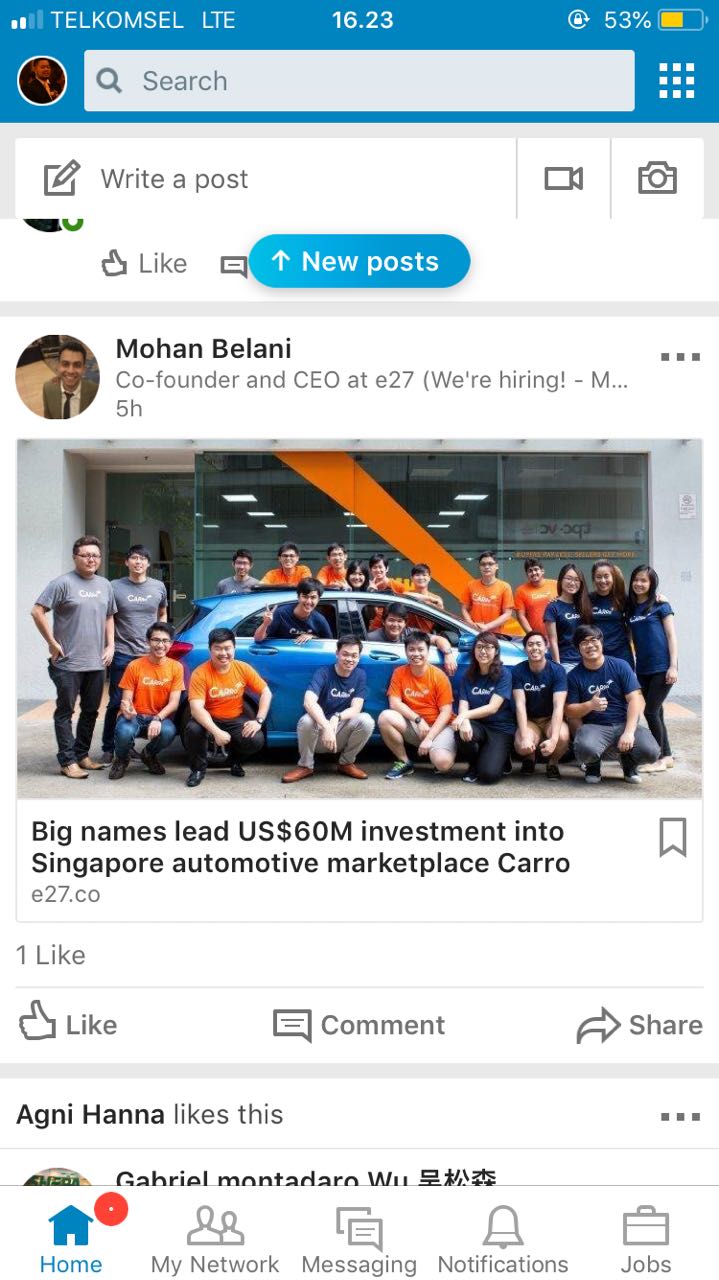Open options for post Agni Hanna likes
The image size is (719, 1280).
[x=680, y=1117]
